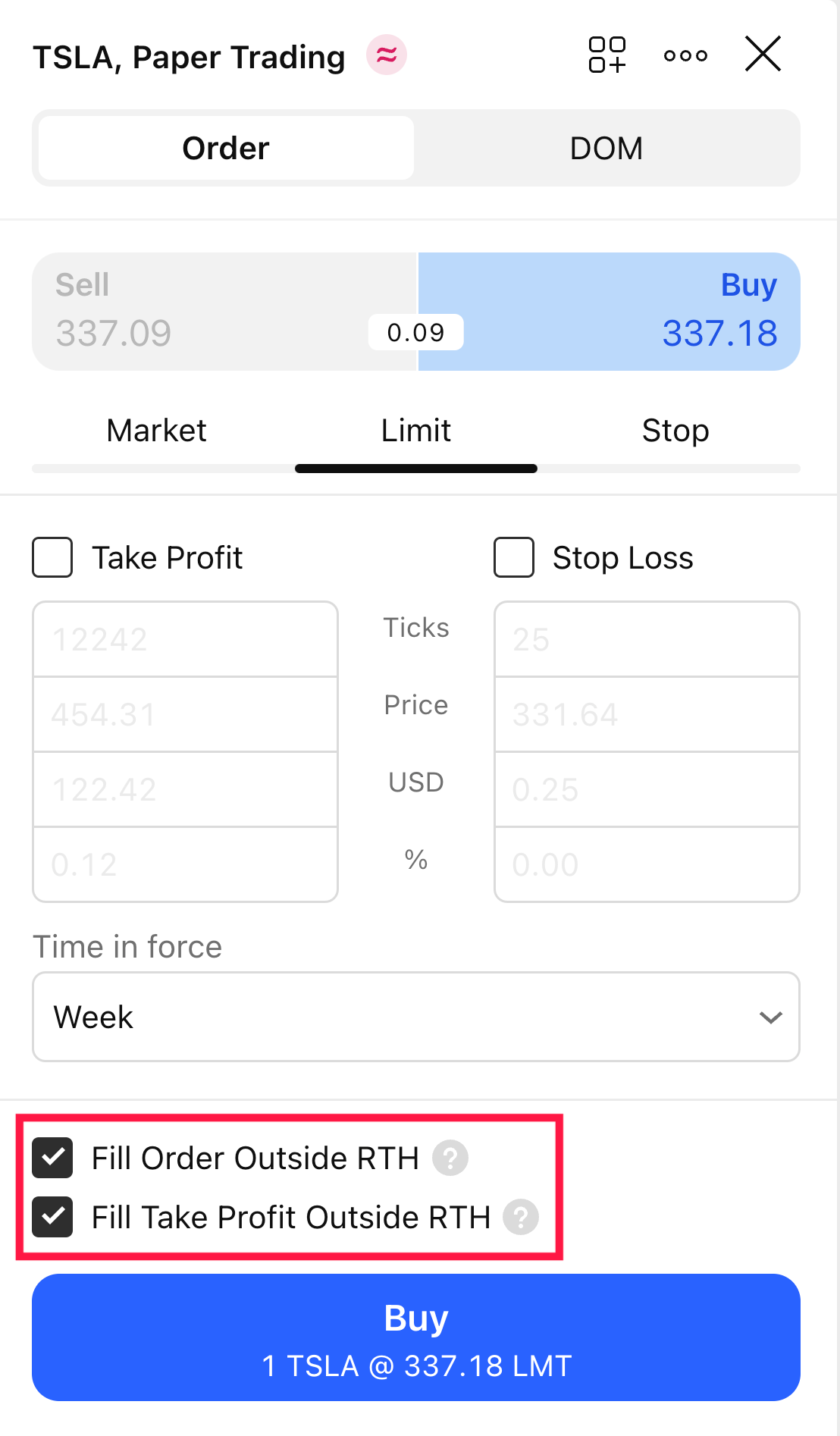Screen dimensions: 840x1436
Task: Place the Buy 1 TSLA limit order
Action: (x=415, y=1337)
